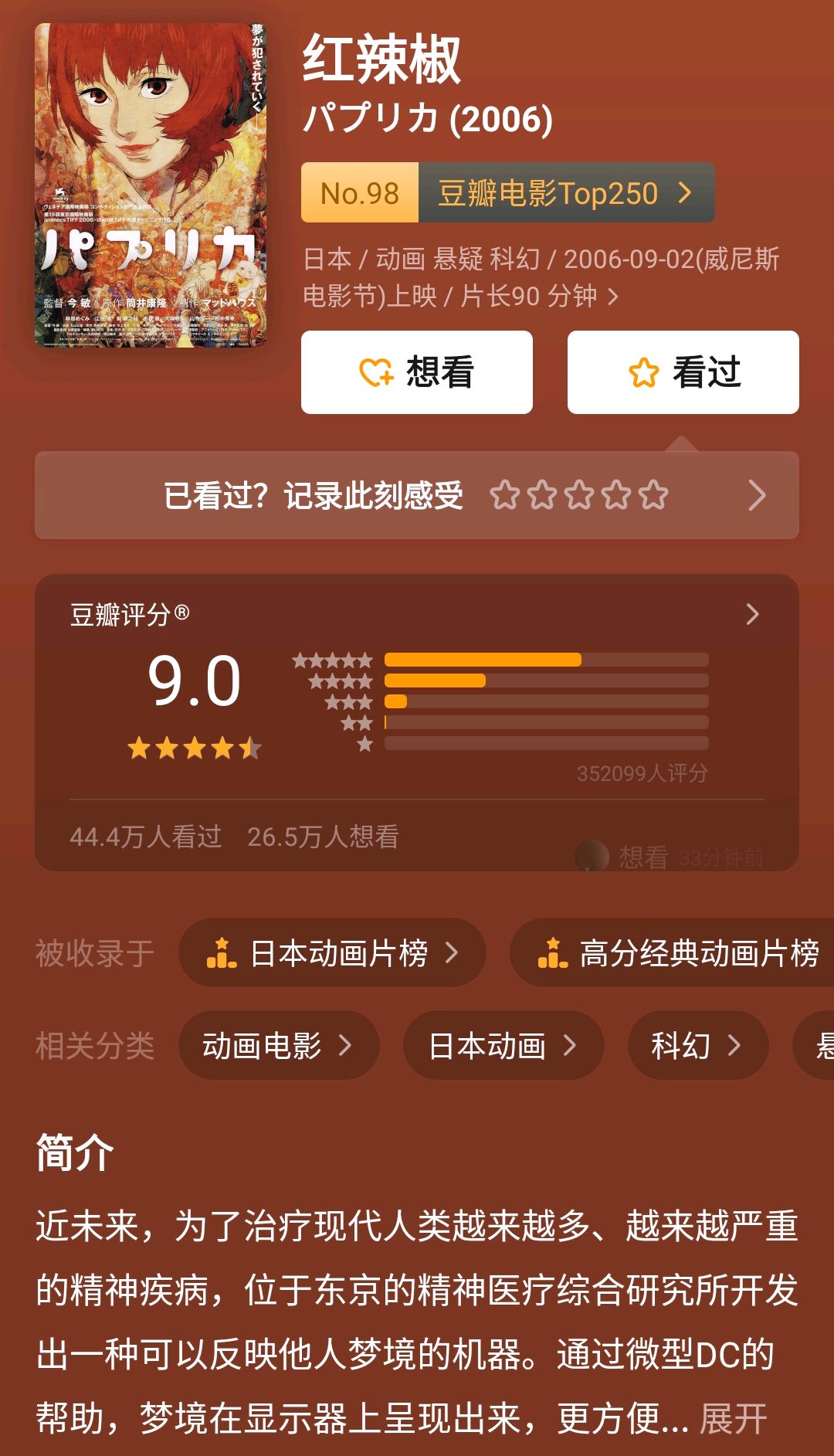This screenshot has width=834, height=1456.
Task: Mark the movie as 看过
Action: [683, 372]
